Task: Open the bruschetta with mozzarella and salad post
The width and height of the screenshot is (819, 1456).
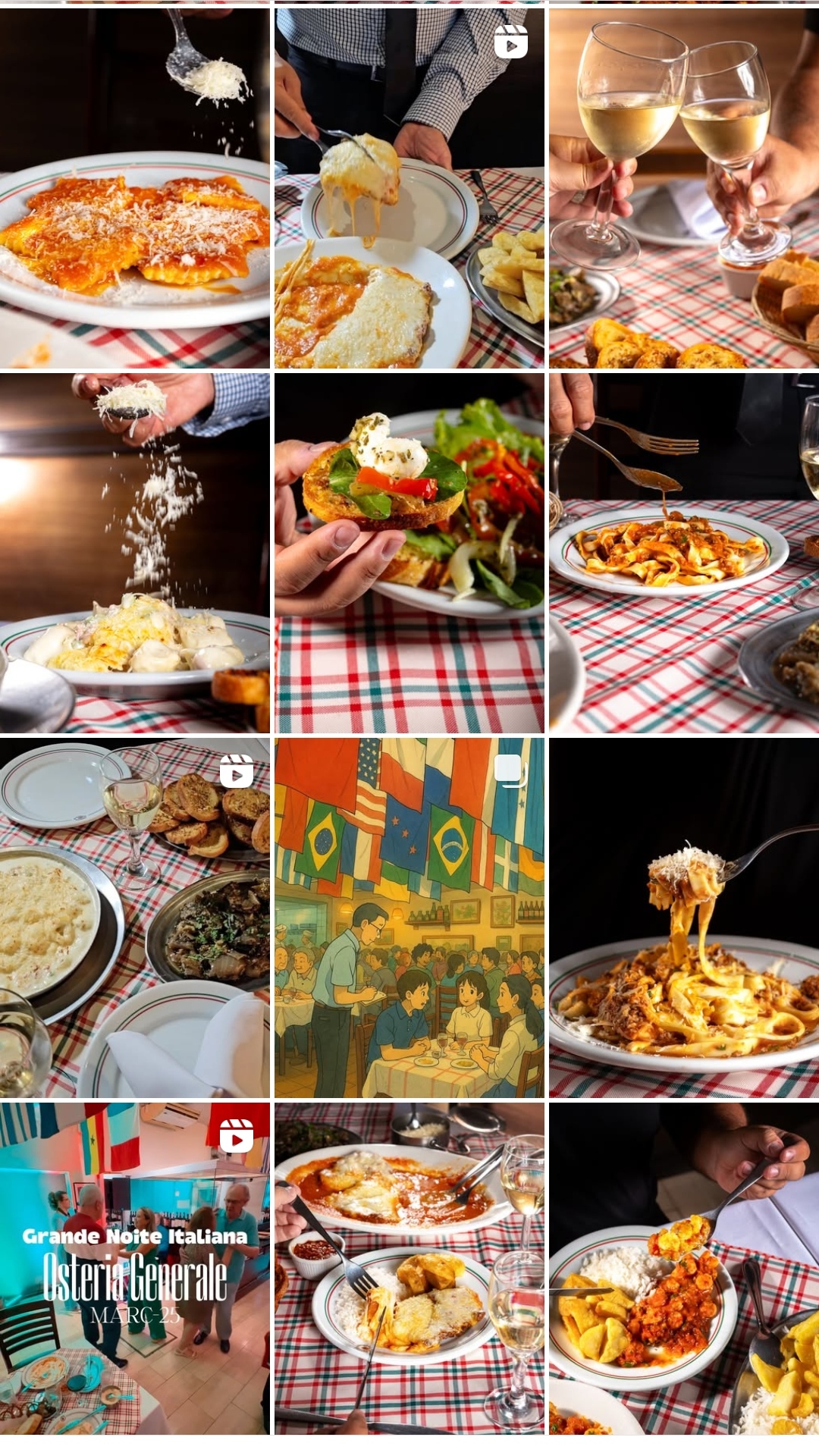Action: tap(409, 553)
